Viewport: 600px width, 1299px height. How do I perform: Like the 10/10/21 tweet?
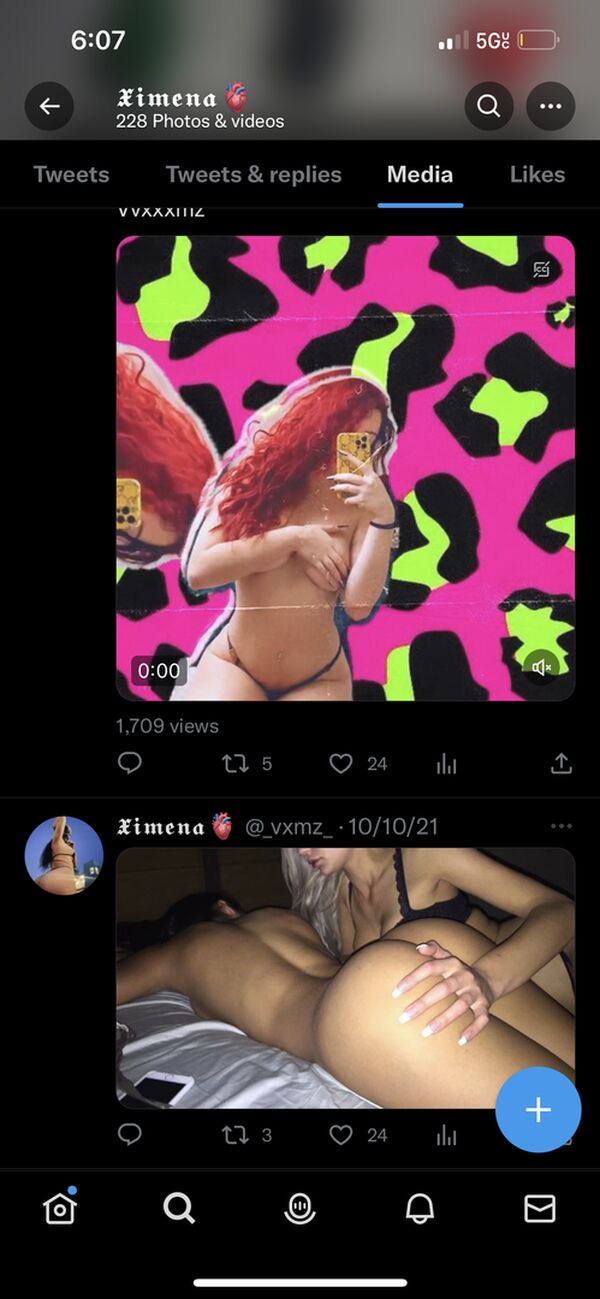[342, 1135]
